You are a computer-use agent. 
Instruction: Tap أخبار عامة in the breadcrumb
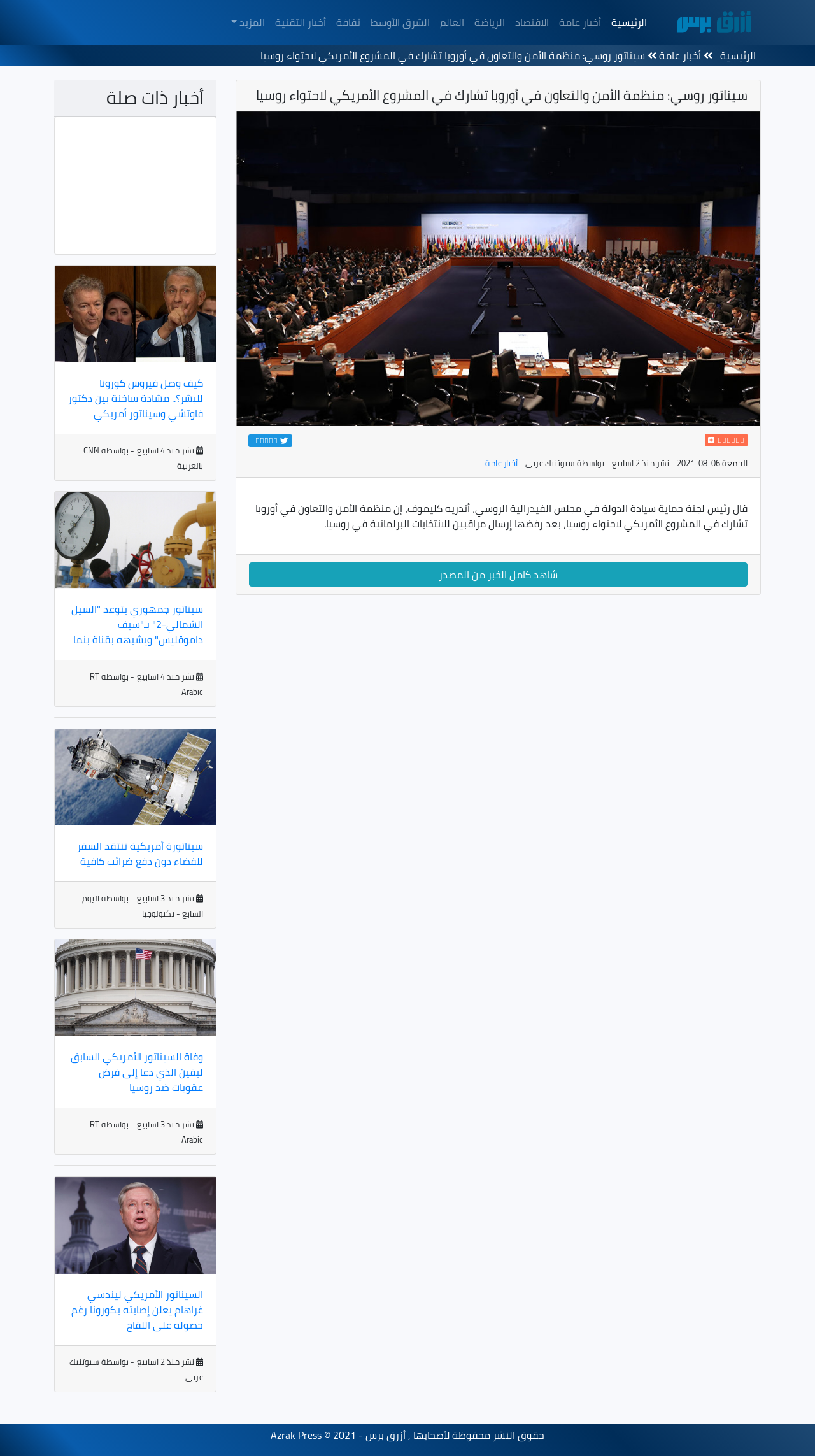click(679, 56)
